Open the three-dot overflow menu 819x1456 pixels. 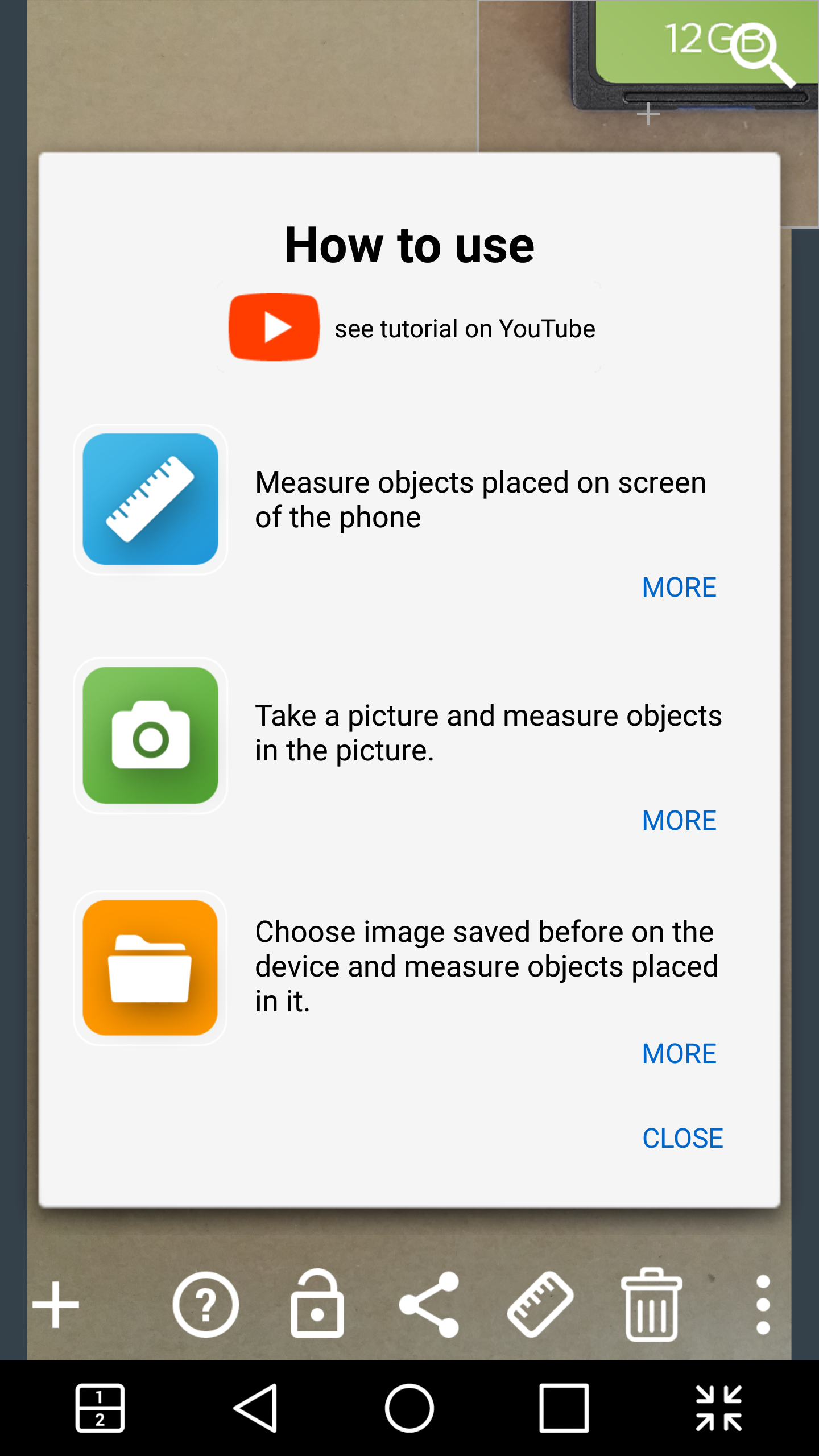[x=763, y=1305]
